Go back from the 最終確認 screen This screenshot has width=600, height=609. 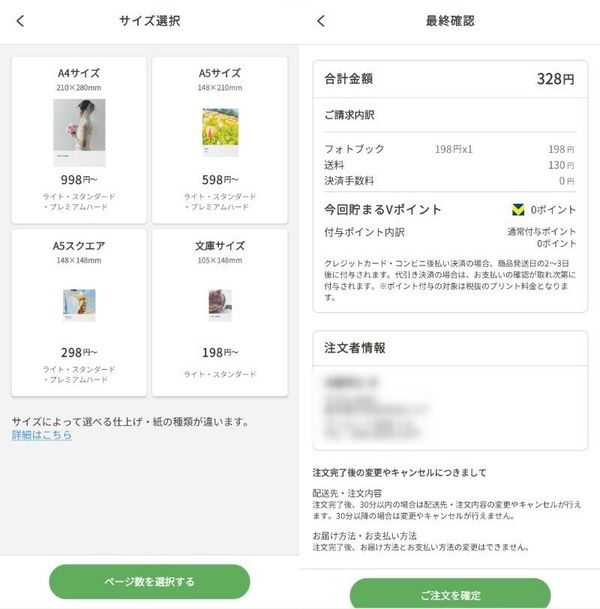tap(321, 21)
